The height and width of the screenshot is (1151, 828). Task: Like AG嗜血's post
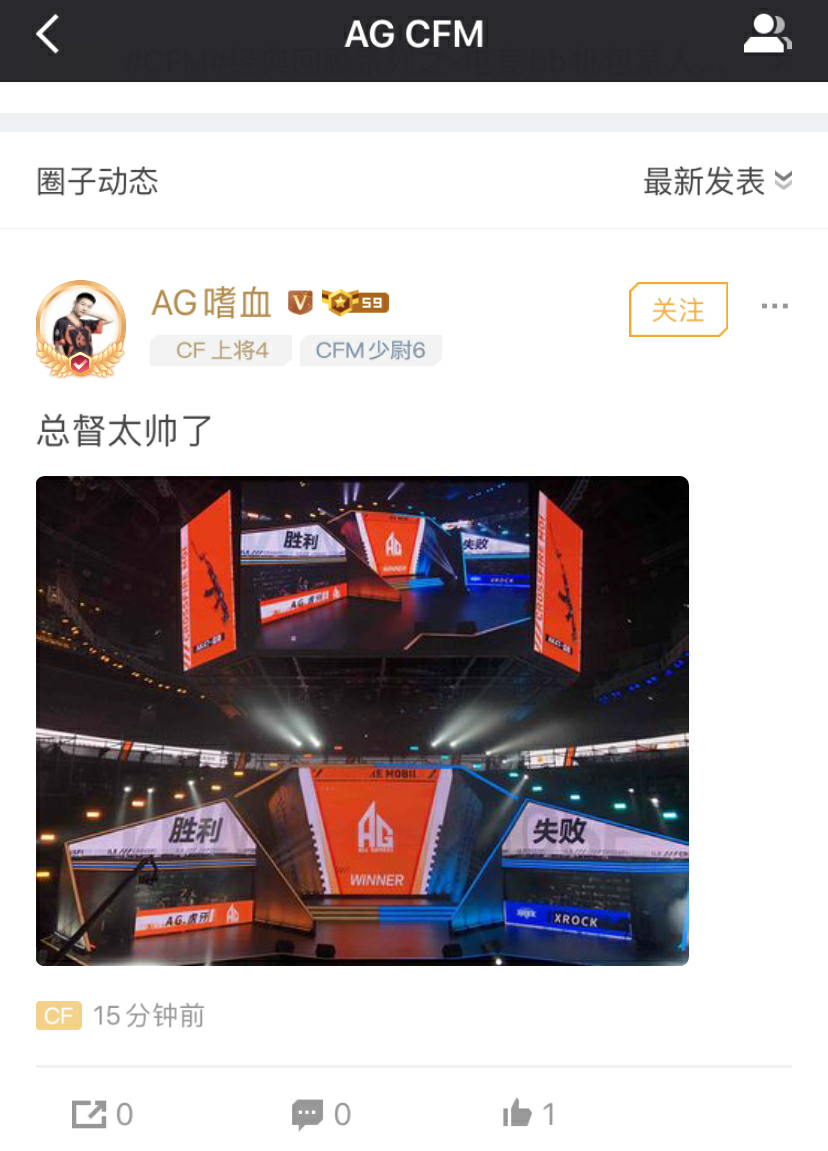click(x=528, y=1114)
